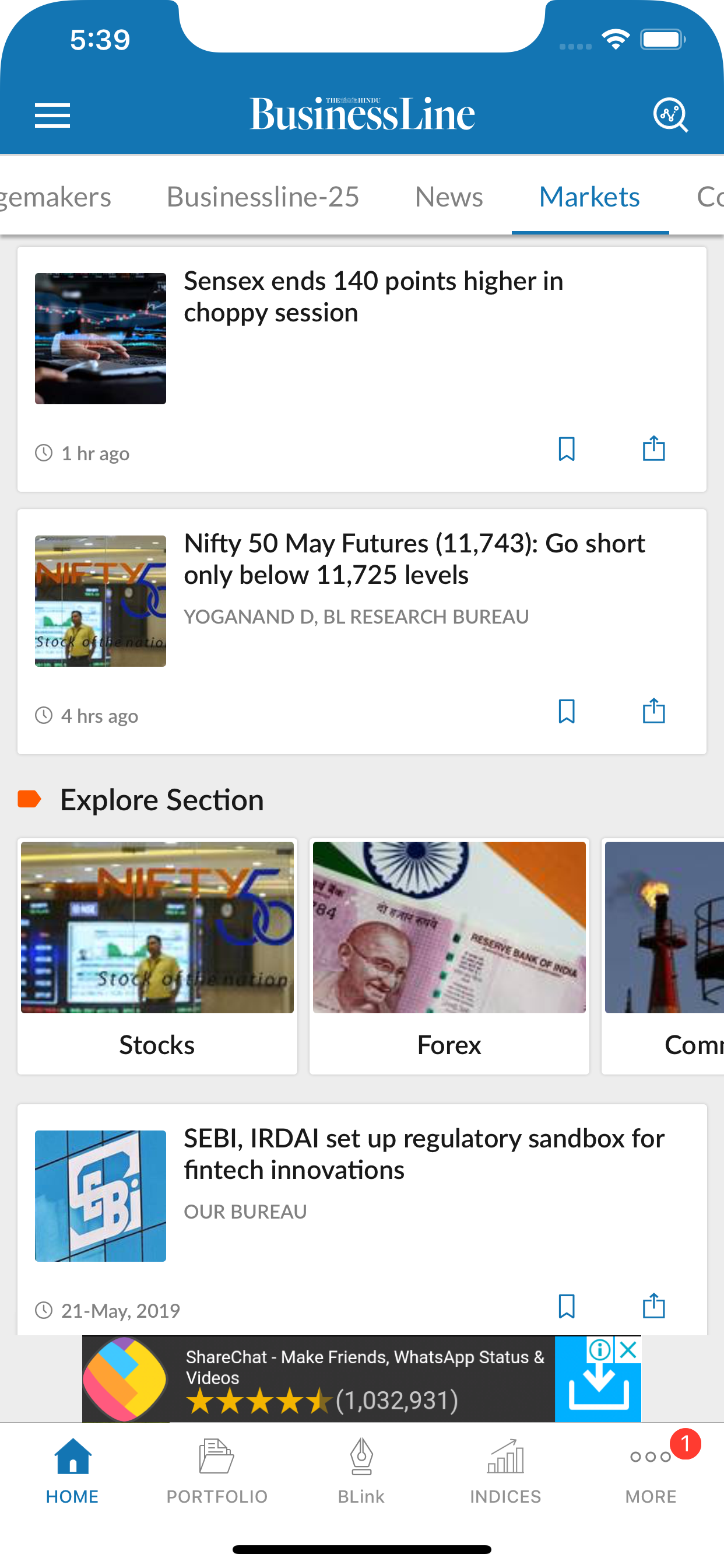724x1568 pixels.
Task: Open the SEBI, IRDAI regulatory sandbox article
Action: (x=423, y=1154)
